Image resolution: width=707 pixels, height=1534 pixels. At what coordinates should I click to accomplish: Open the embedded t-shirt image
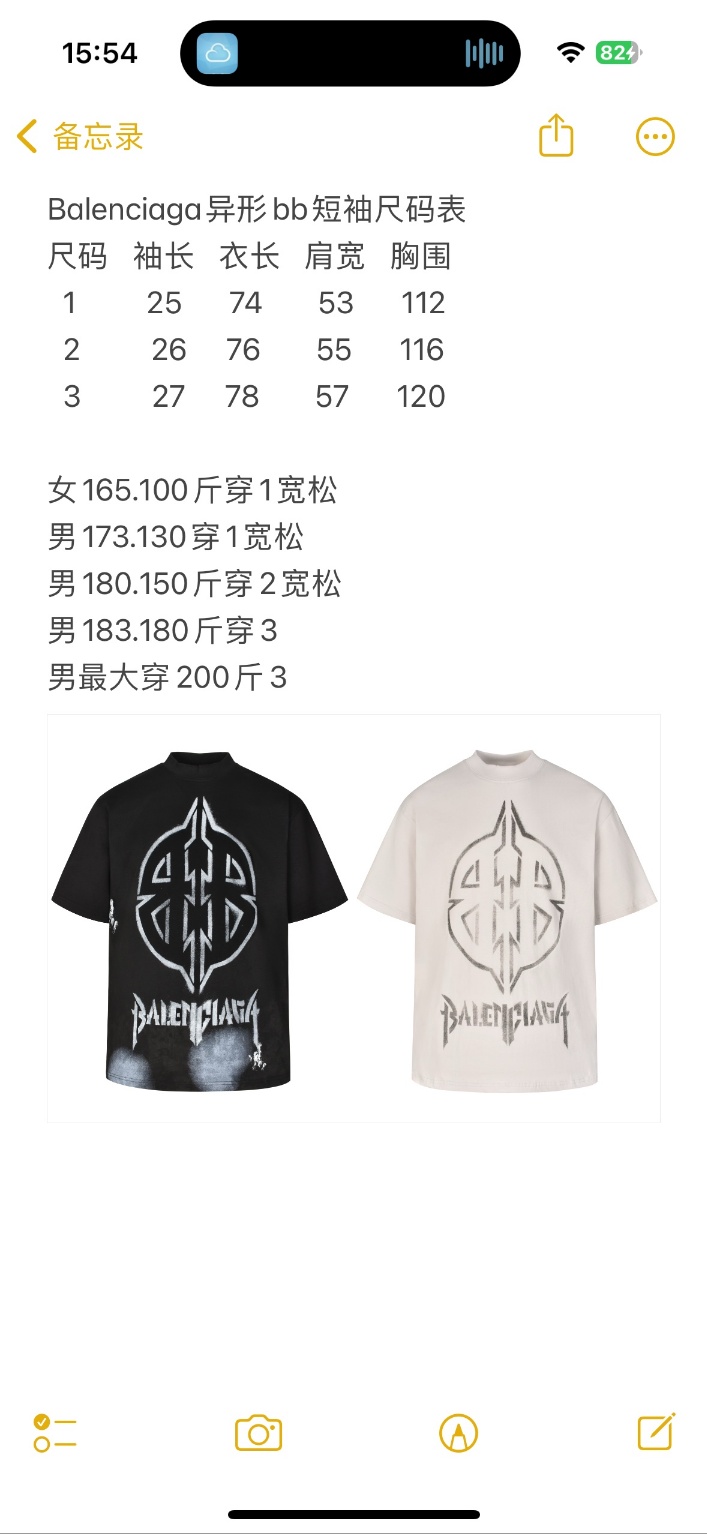[354, 917]
